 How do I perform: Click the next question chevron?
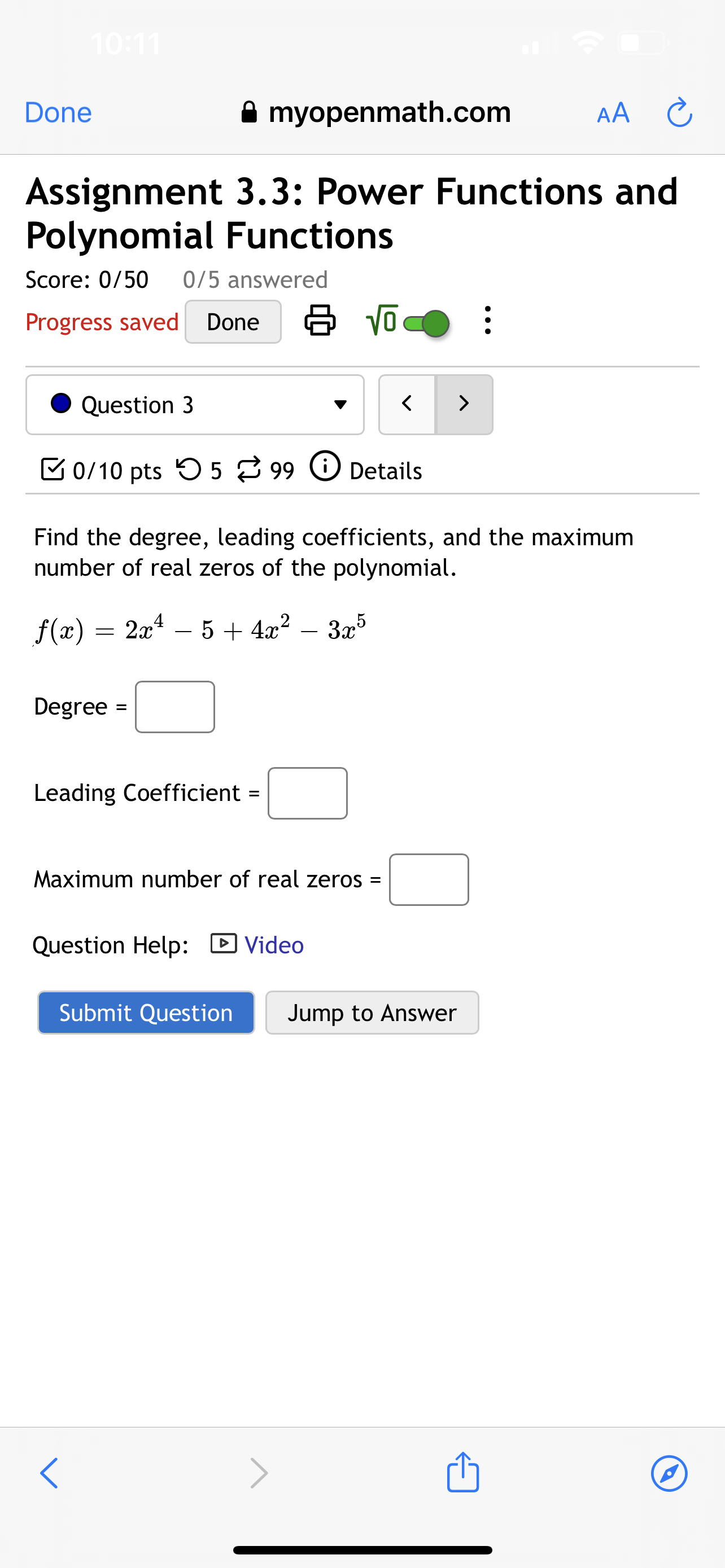coord(464,404)
